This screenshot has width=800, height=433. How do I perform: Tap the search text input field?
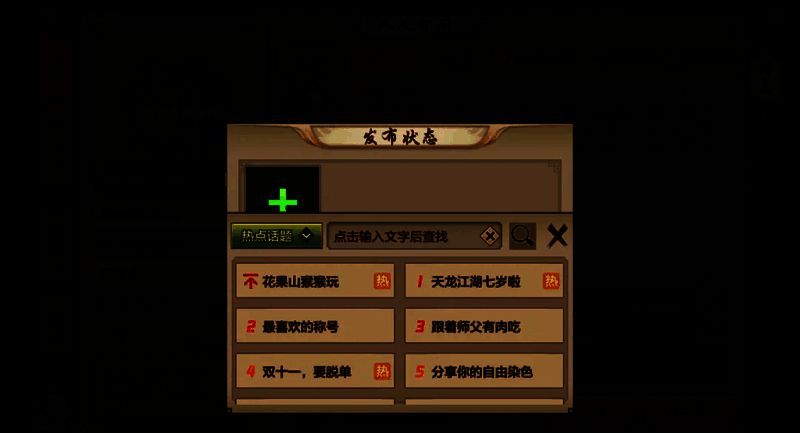tap(405, 236)
